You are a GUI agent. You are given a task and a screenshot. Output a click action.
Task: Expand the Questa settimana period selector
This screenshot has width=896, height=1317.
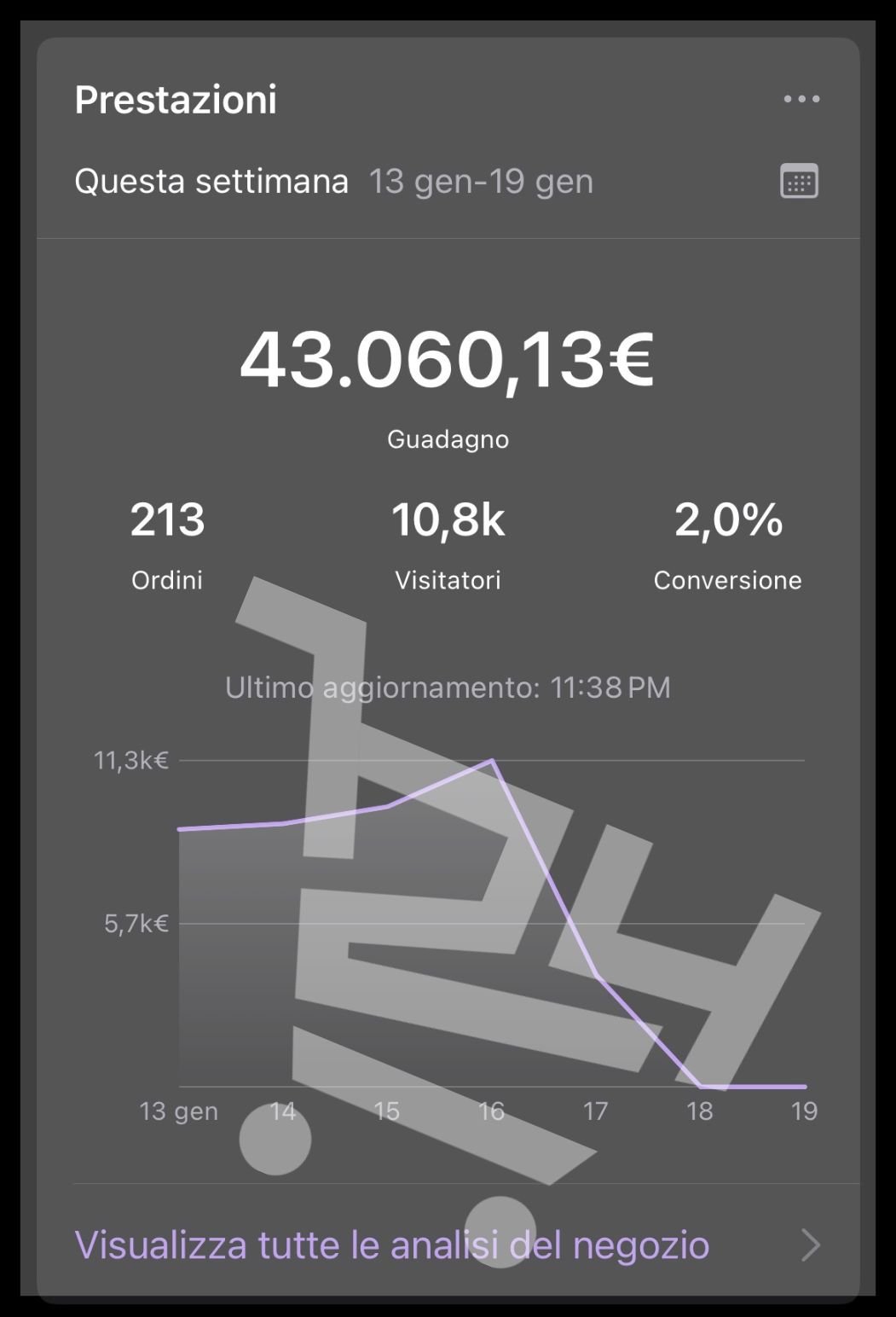click(x=211, y=181)
